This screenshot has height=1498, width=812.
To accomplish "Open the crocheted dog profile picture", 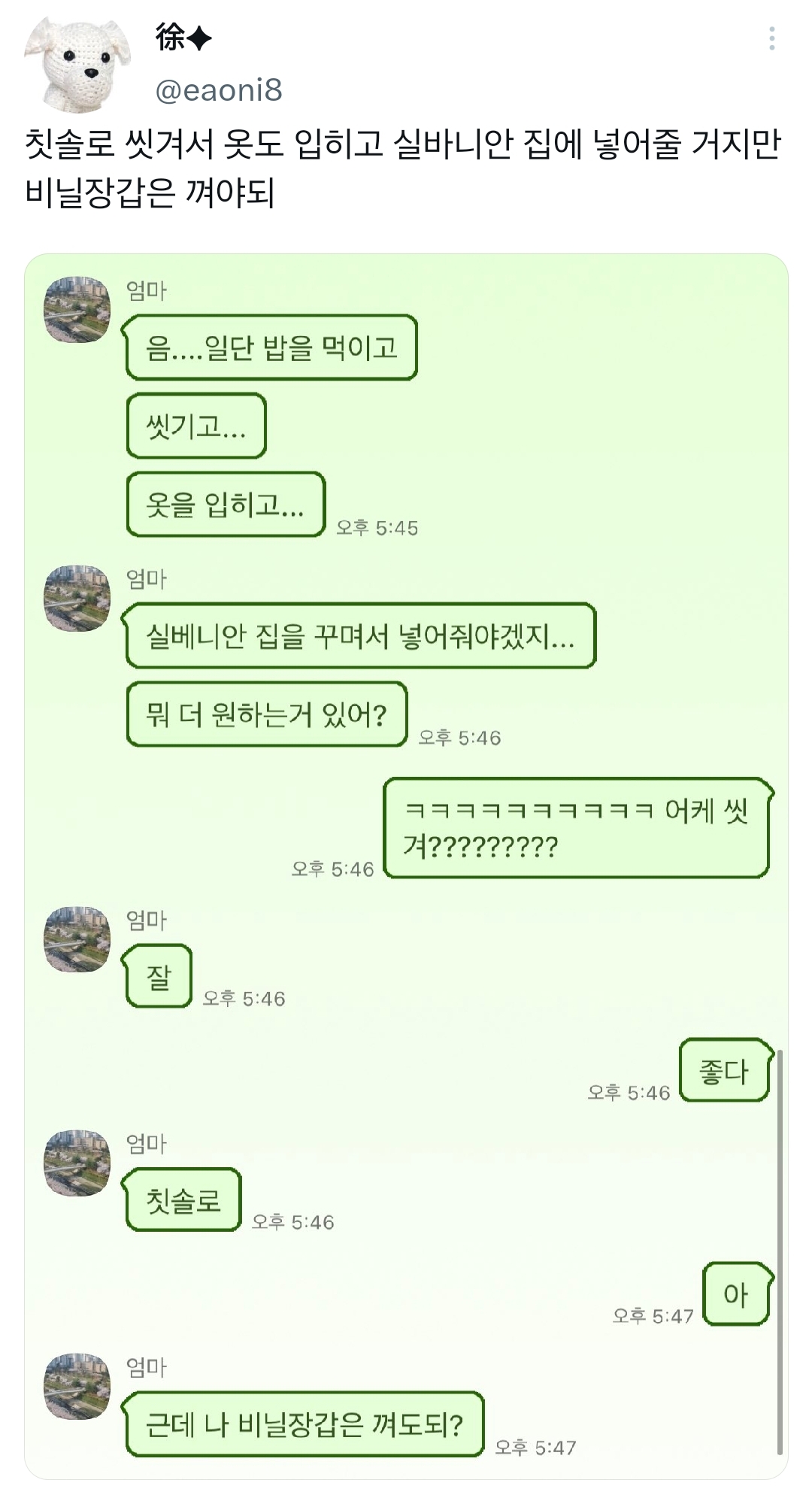I will pos(77,65).
